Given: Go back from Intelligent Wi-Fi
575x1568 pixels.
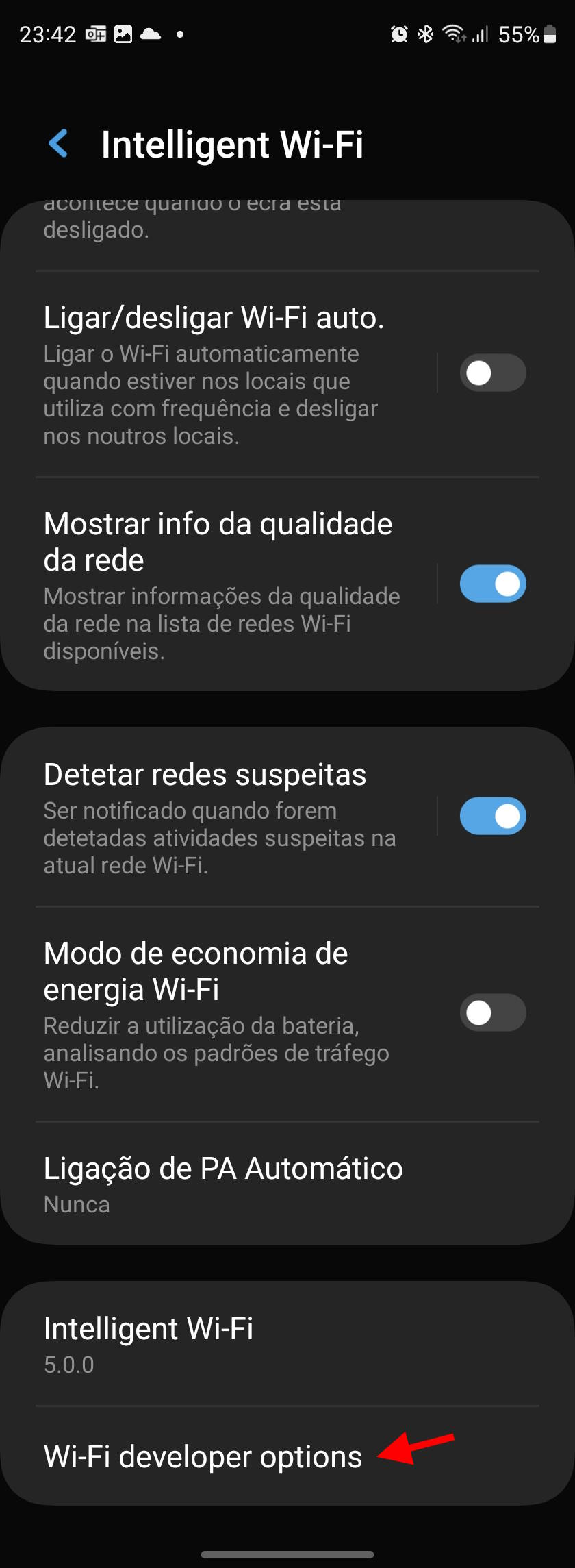Looking at the screenshot, I should click(59, 144).
